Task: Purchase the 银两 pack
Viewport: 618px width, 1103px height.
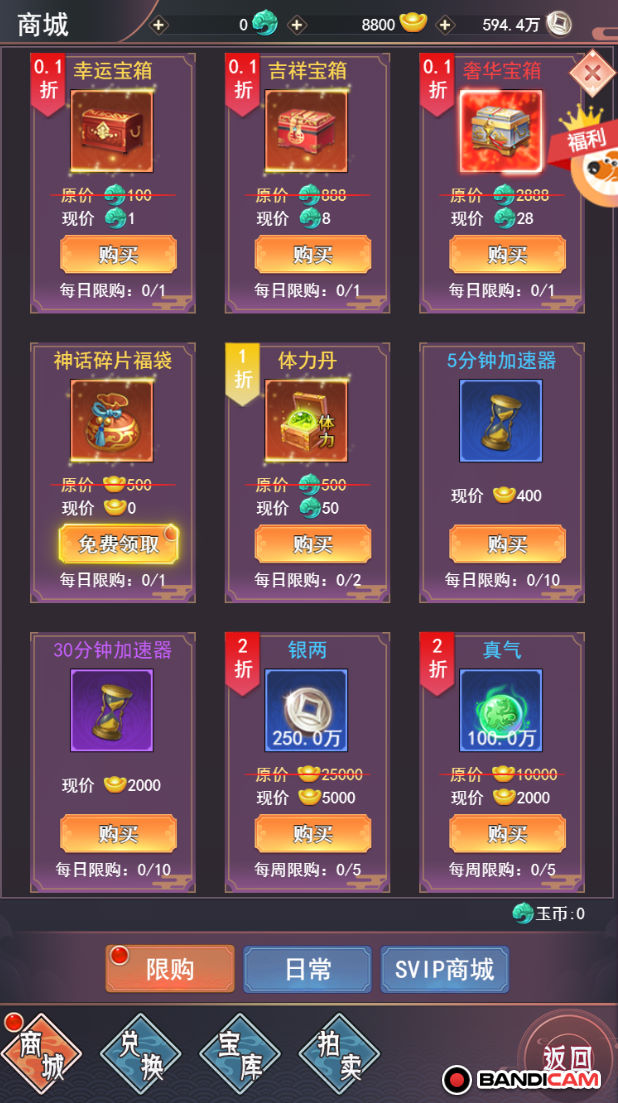Action: [312, 833]
